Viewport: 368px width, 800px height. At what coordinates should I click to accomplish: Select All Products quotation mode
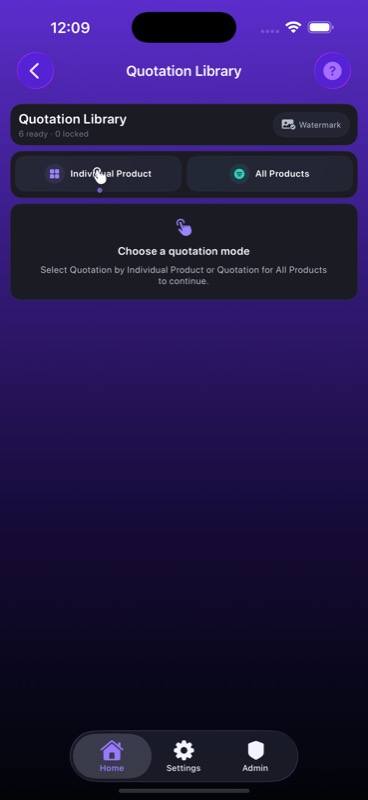[x=269, y=174]
